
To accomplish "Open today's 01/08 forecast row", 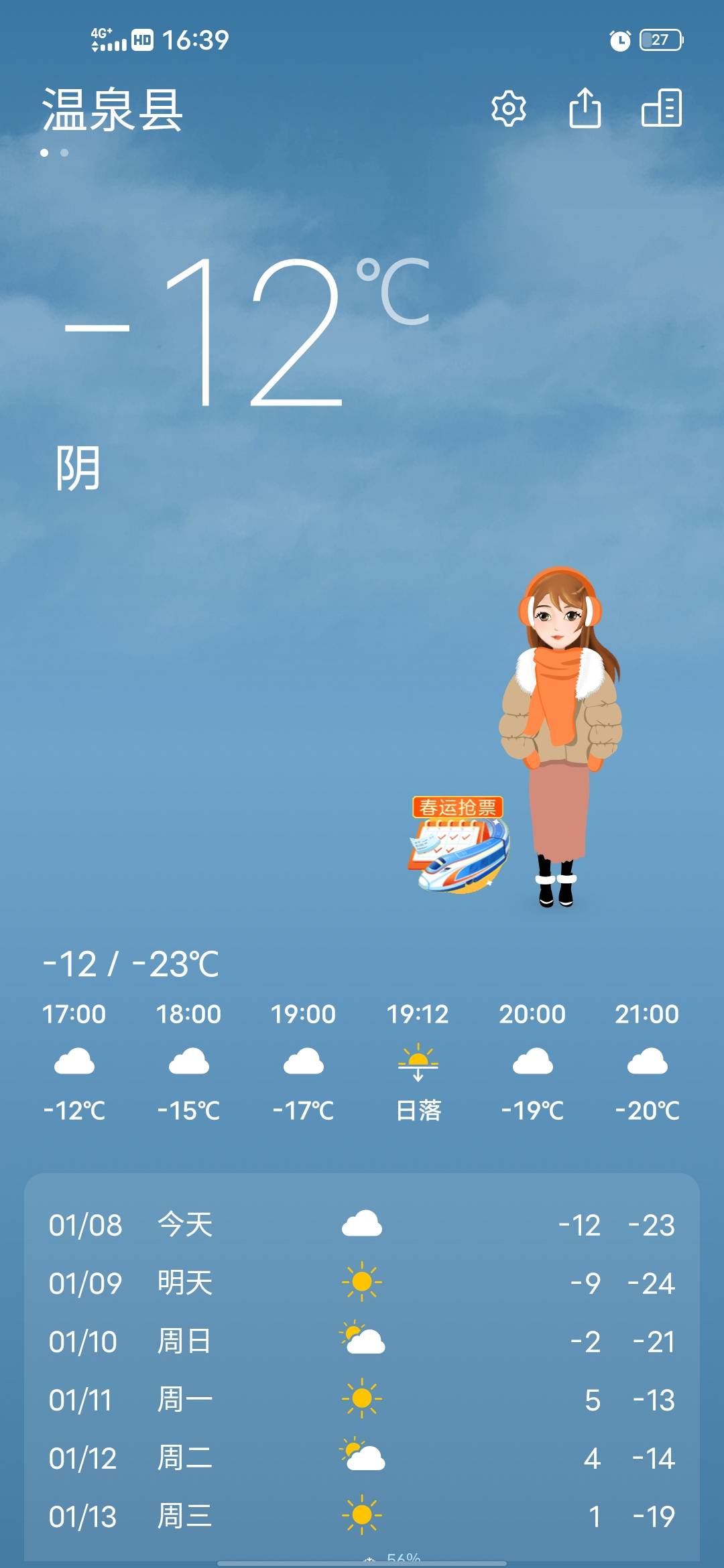I will (362, 1225).
